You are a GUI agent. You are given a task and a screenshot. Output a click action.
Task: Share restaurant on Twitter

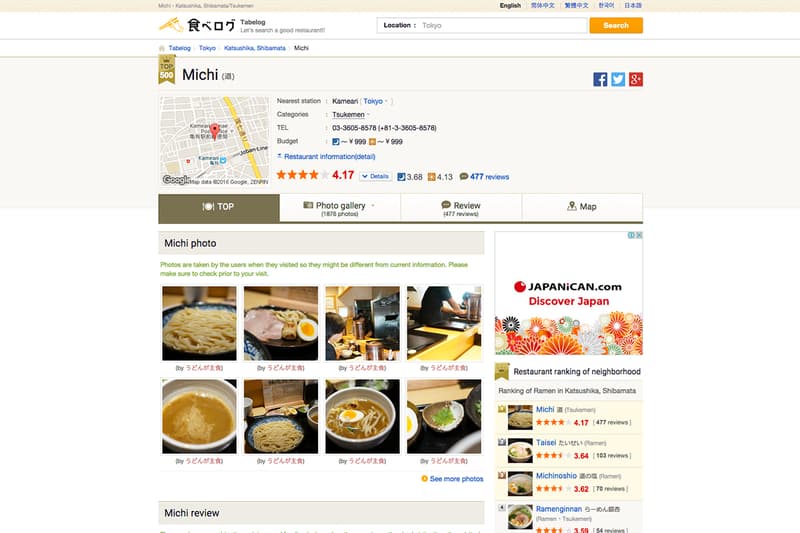pyautogui.click(x=618, y=79)
